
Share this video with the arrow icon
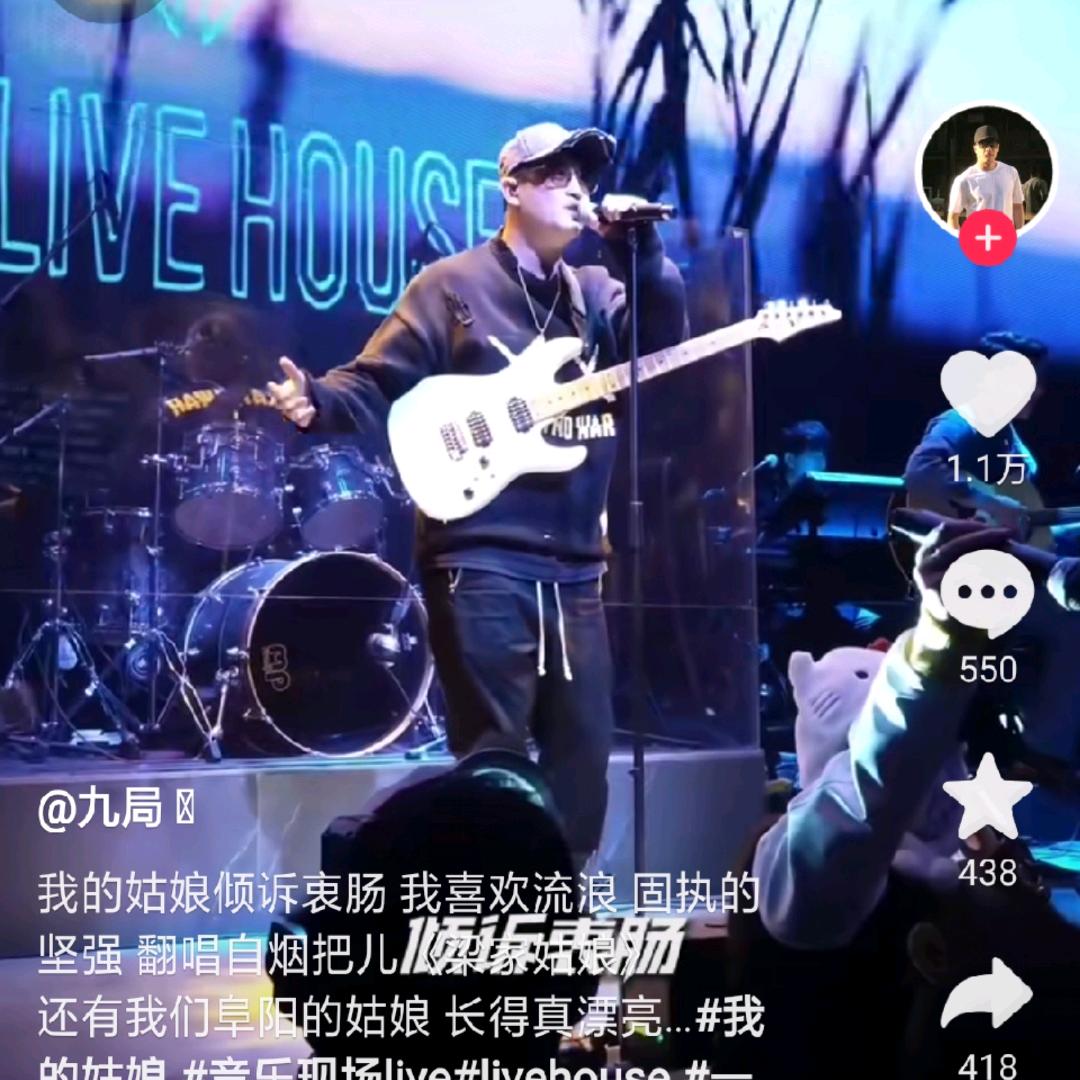coord(987,995)
